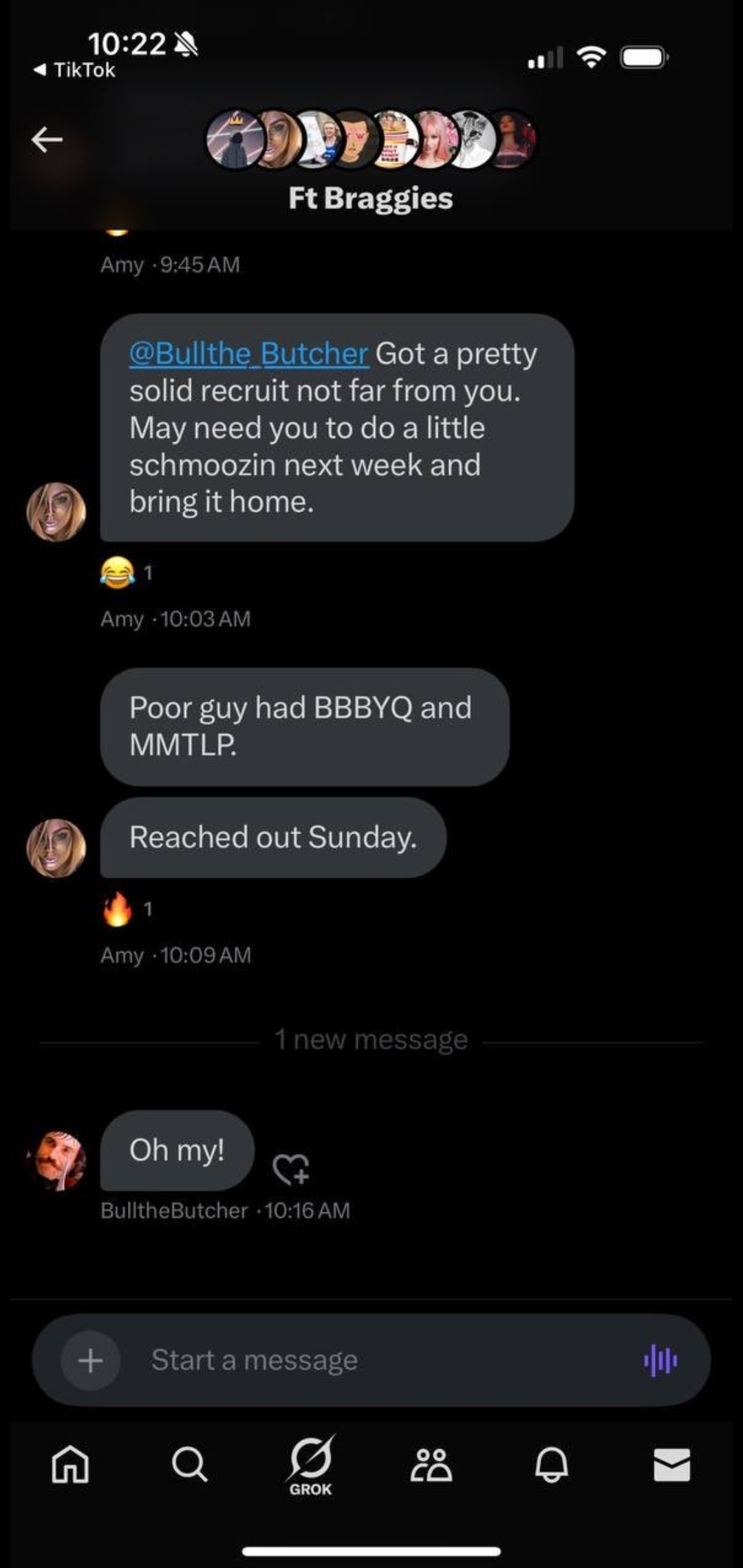The width and height of the screenshot is (743, 1568).
Task: Record a voice message
Action: pos(660,1360)
